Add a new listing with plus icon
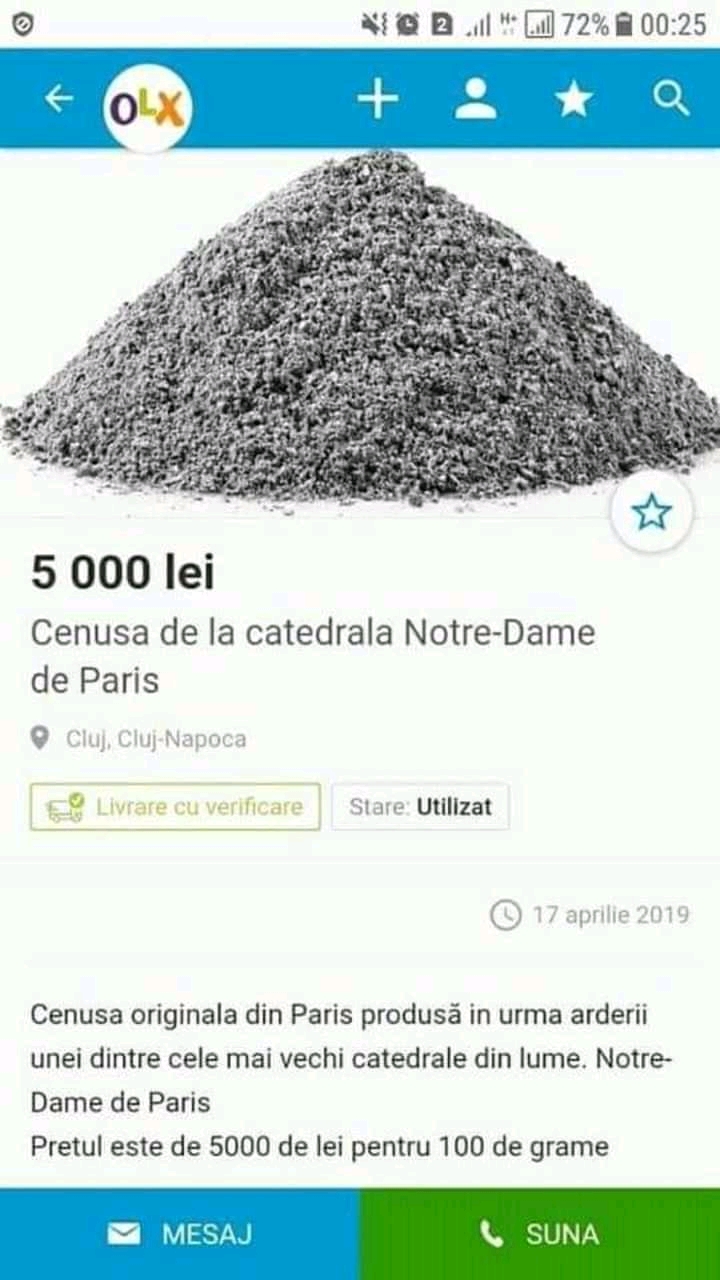 coord(378,99)
